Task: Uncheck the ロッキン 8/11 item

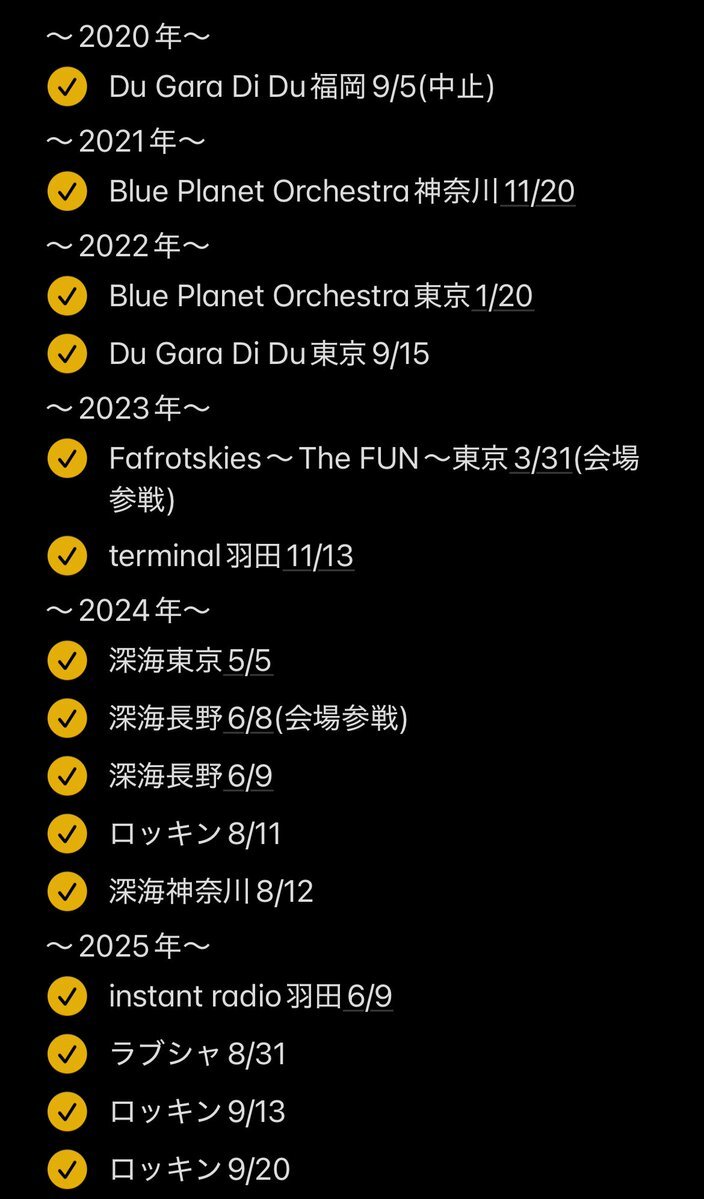Action: [x=67, y=833]
